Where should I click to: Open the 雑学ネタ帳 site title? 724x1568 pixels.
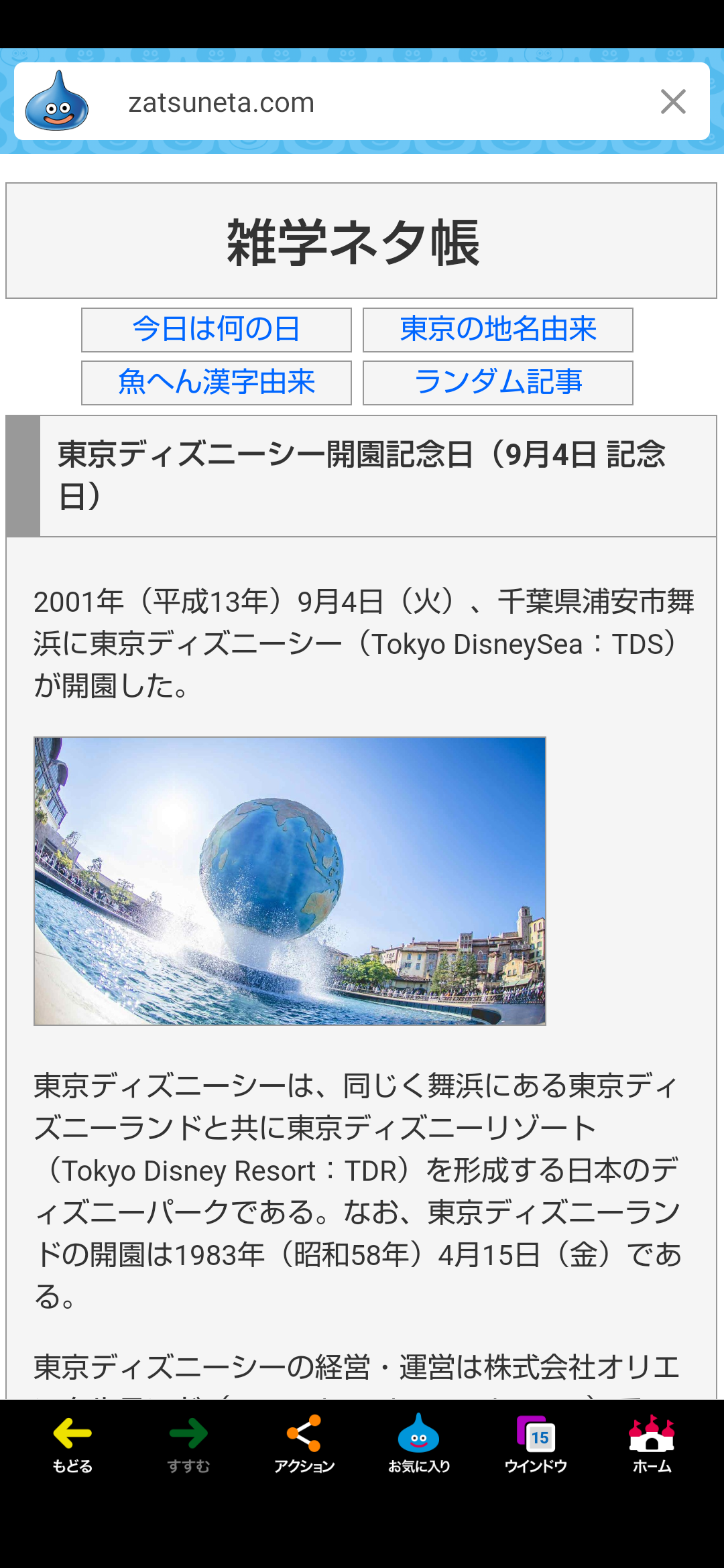point(354,243)
